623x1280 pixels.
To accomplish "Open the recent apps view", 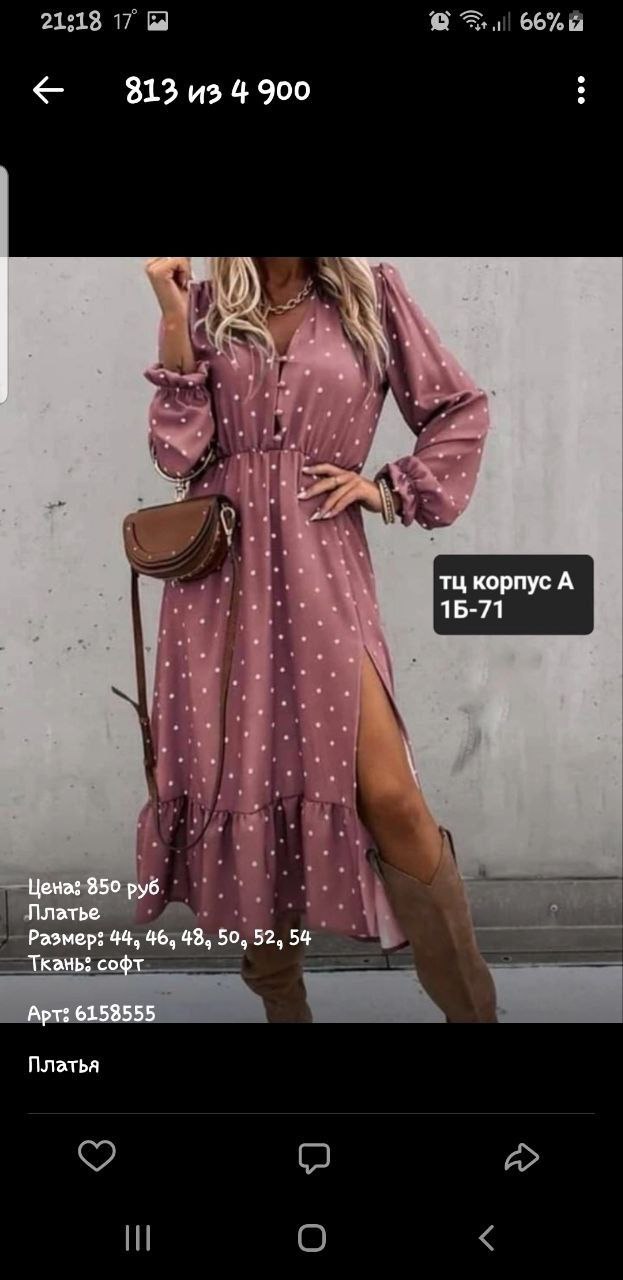I will pyautogui.click(x=137, y=1238).
